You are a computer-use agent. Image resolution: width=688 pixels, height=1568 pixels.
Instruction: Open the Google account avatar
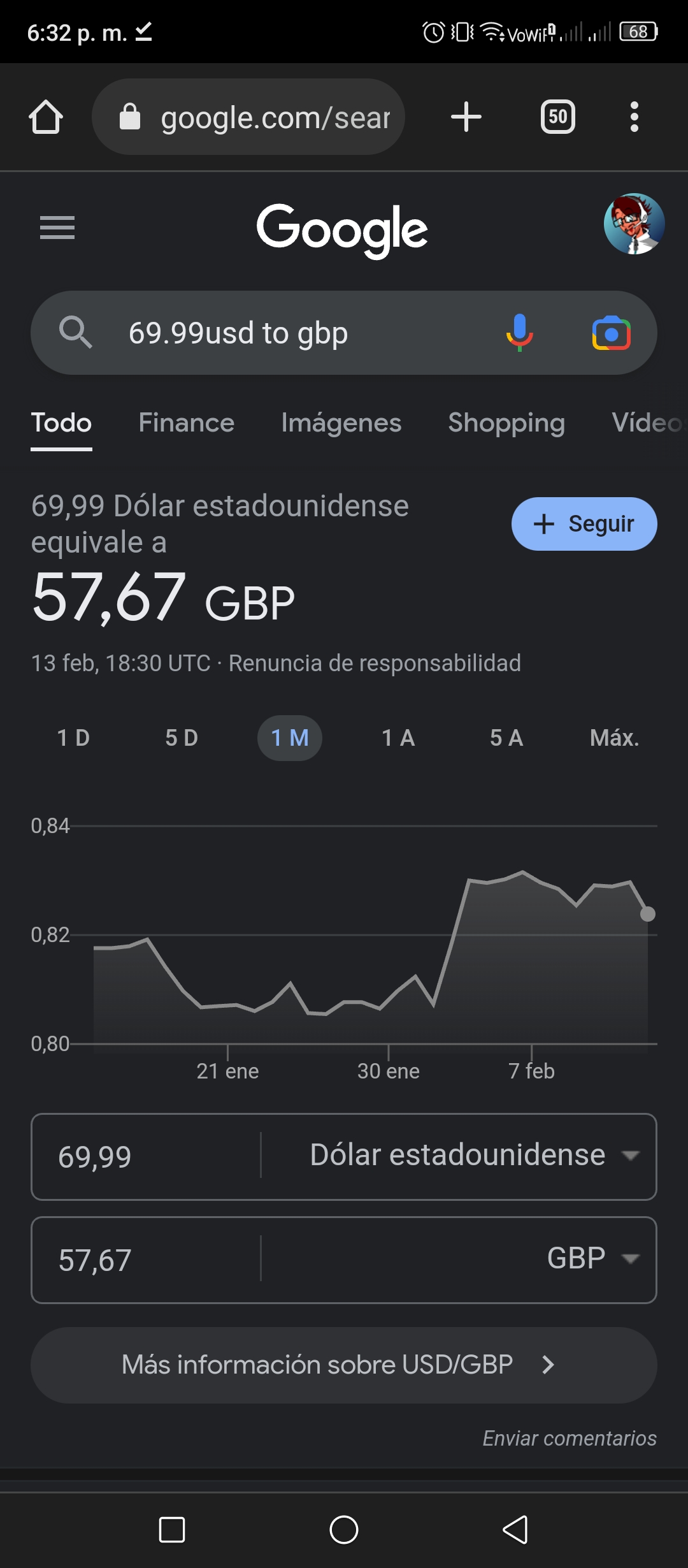pyautogui.click(x=634, y=224)
